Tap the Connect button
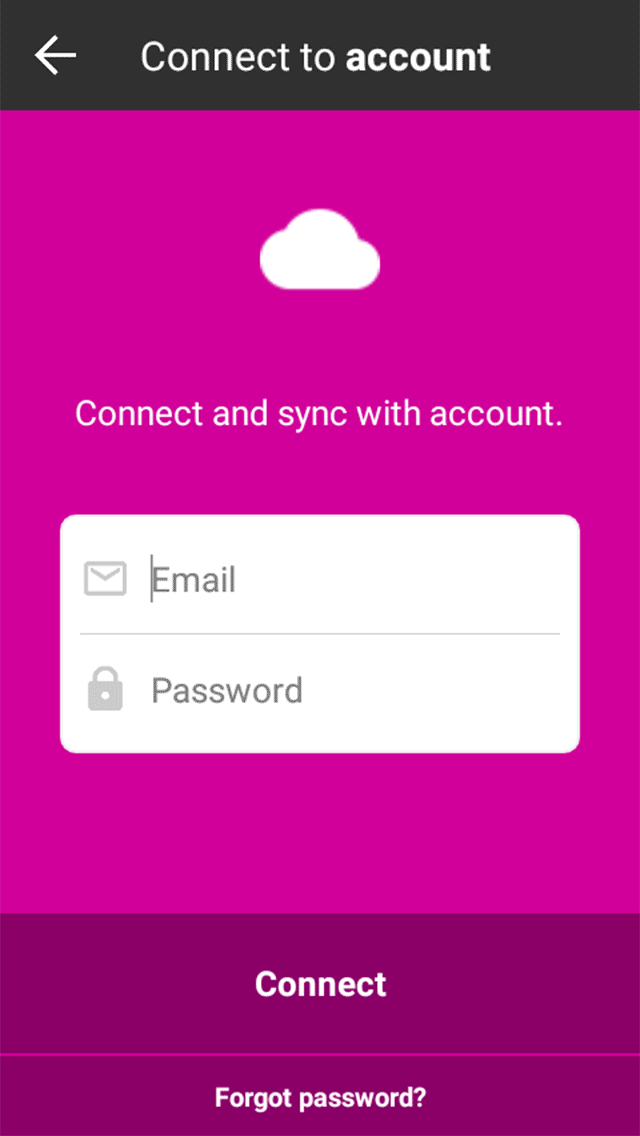640x1136 pixels. [320, 984]
